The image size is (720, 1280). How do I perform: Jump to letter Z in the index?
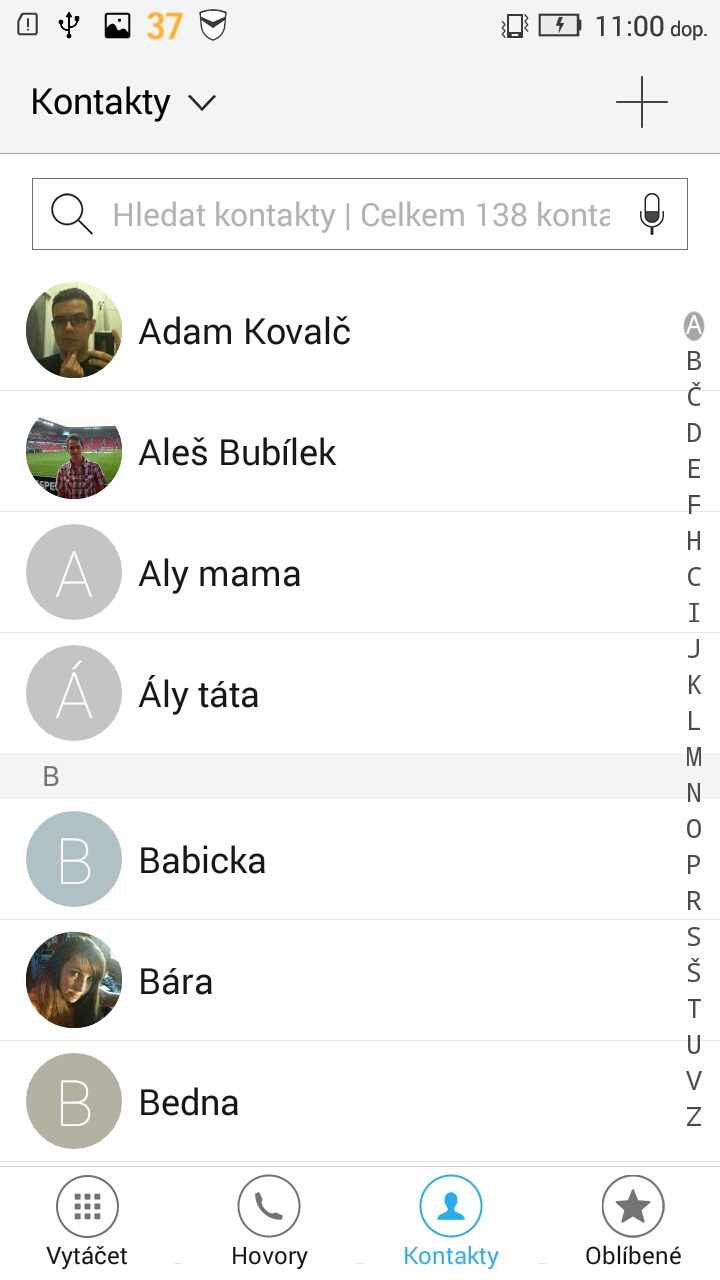tap(694, 1117)
